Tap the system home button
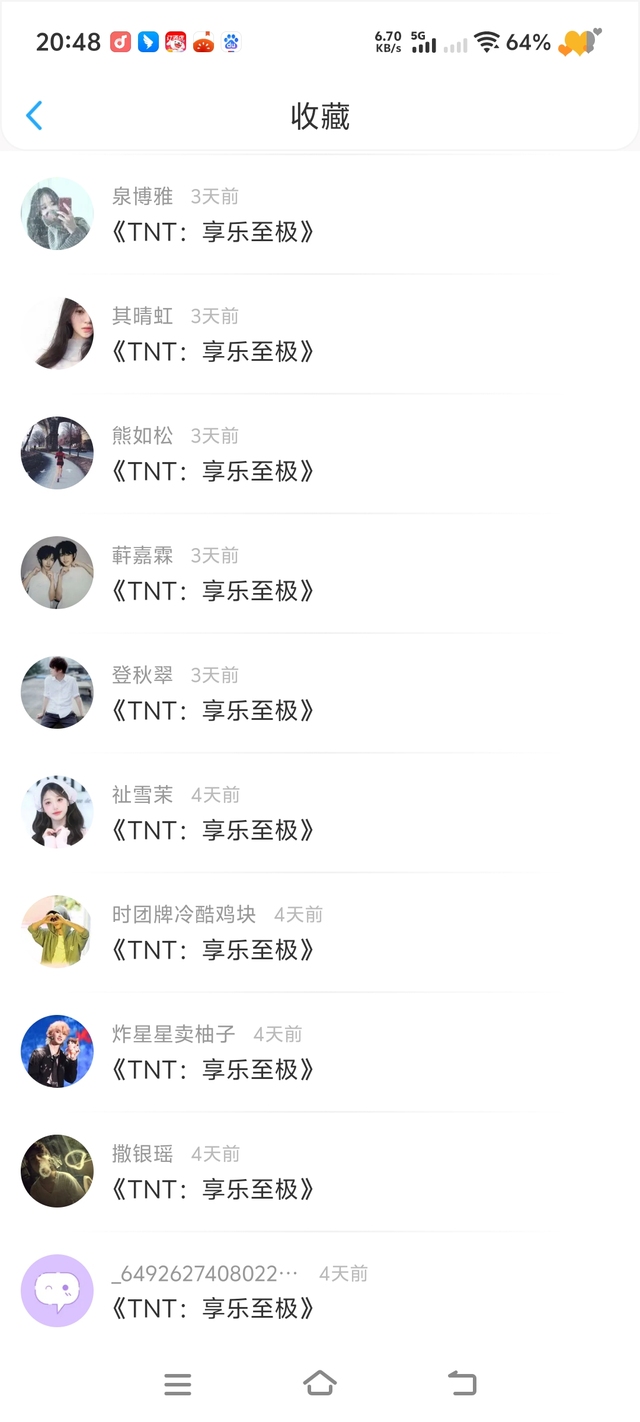The image size is (640, 1422). tap(319, 1383)
